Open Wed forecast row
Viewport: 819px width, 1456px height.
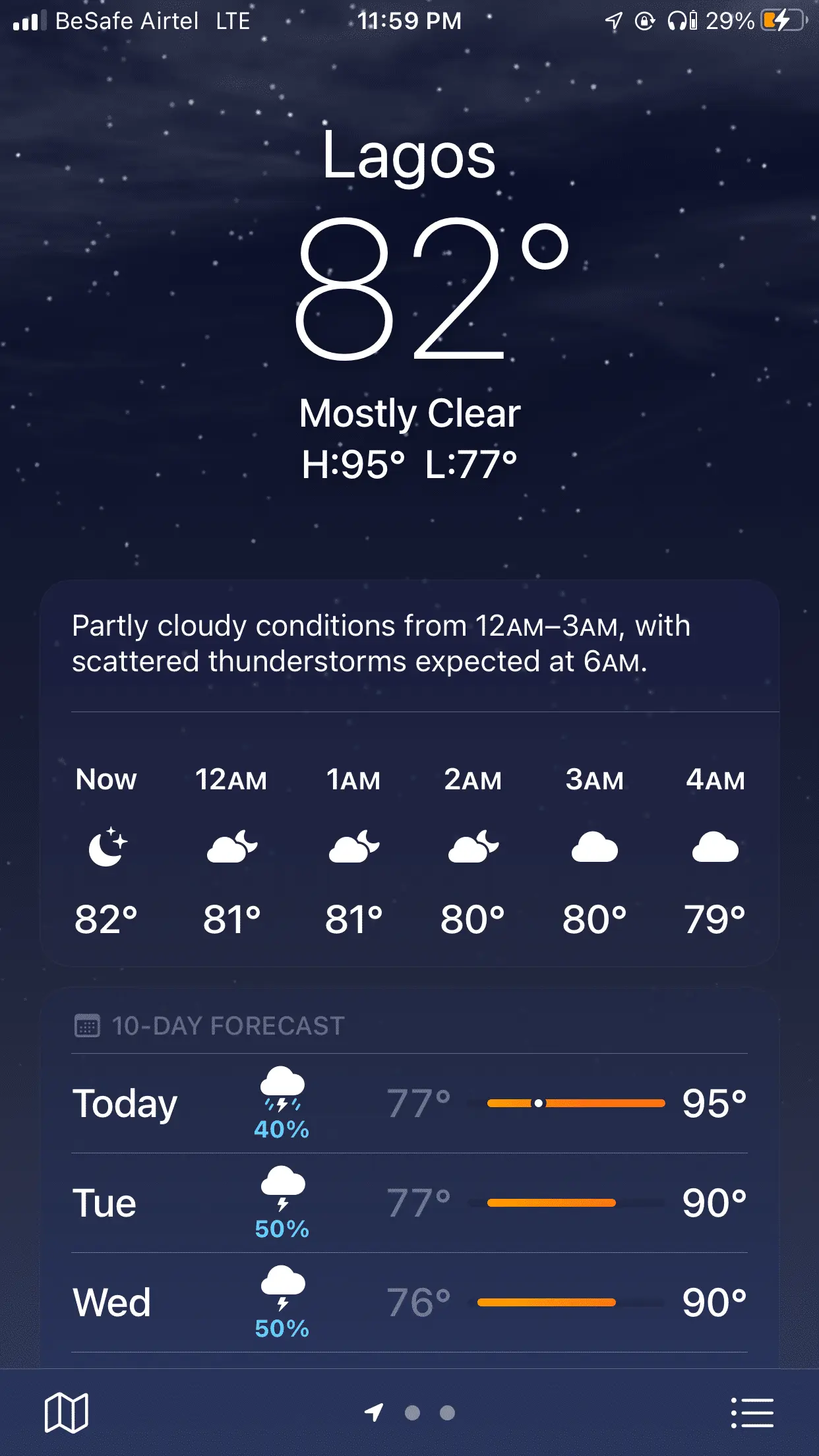point(409,1302)
